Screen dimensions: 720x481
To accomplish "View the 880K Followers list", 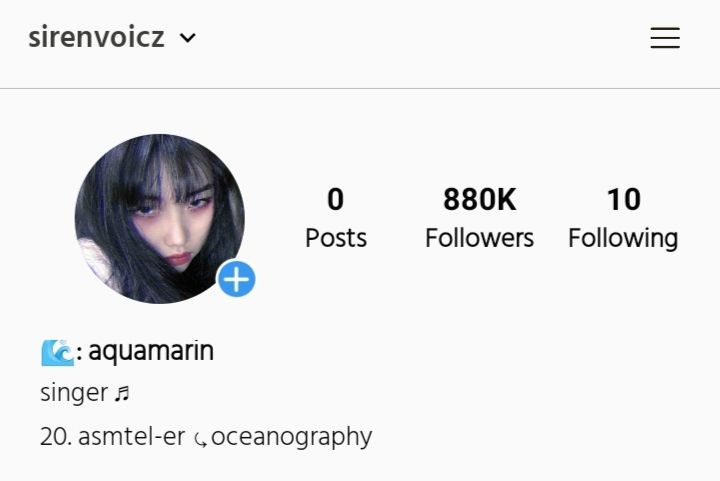I will pyautogui.click(x=479, y=219).
